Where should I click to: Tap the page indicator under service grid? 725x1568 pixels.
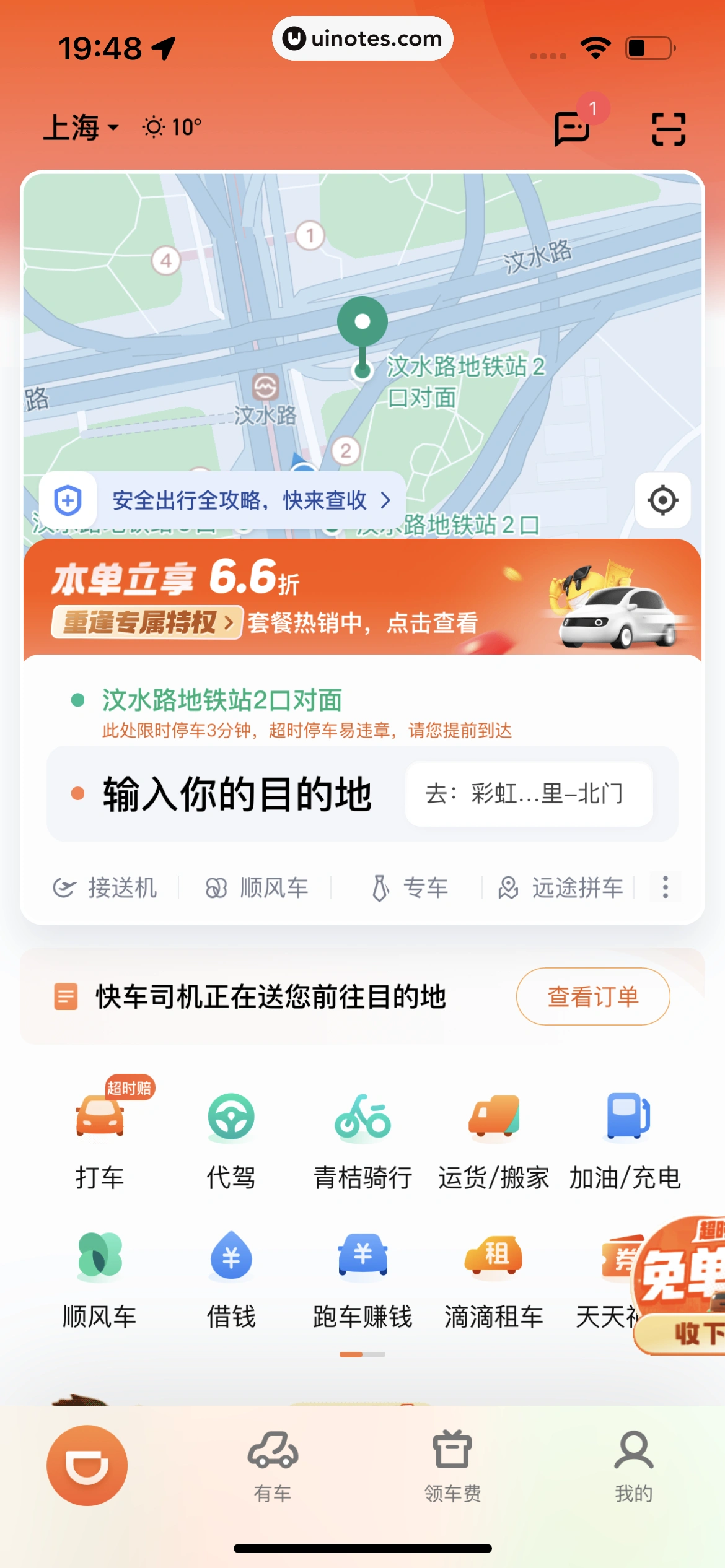tap(361, 1354)
